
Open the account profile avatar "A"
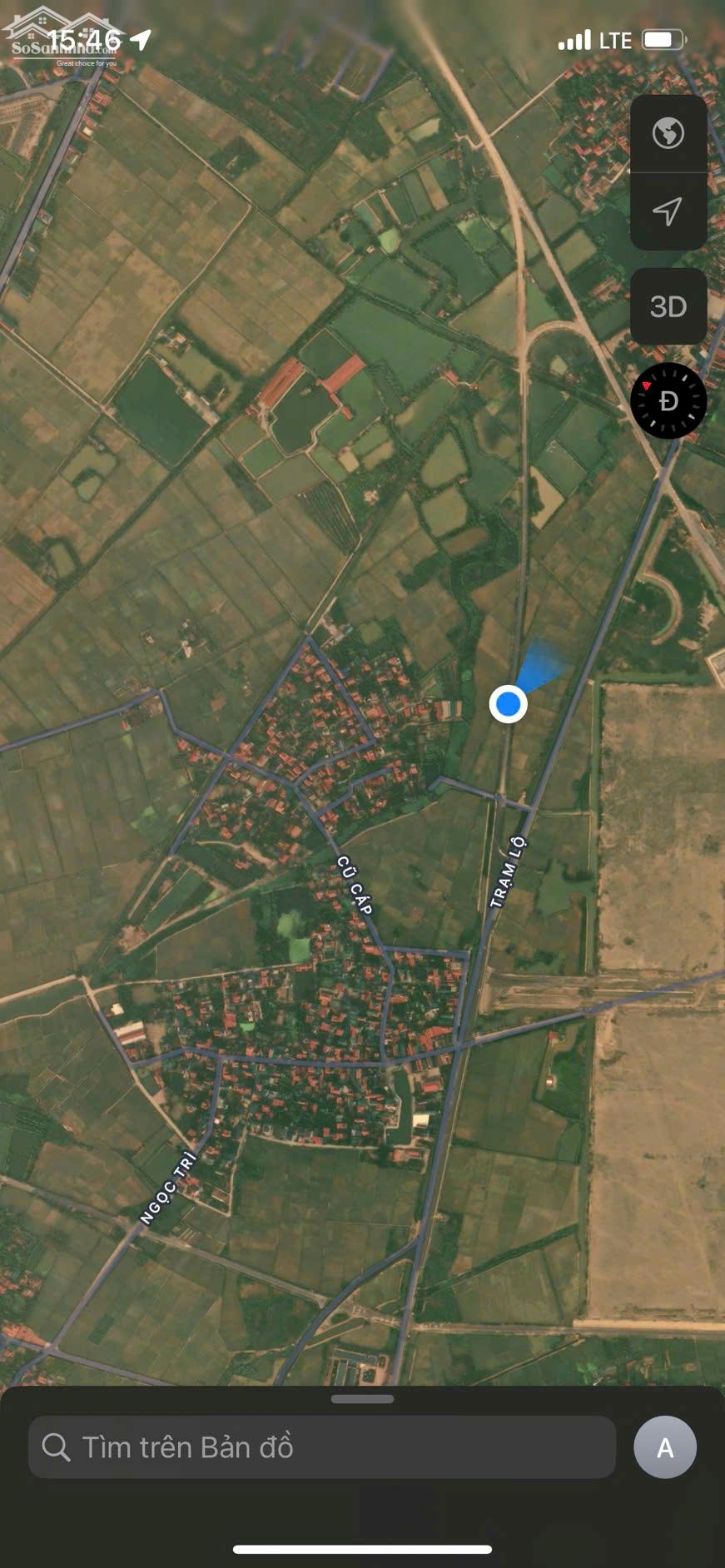pos(665,1447)
